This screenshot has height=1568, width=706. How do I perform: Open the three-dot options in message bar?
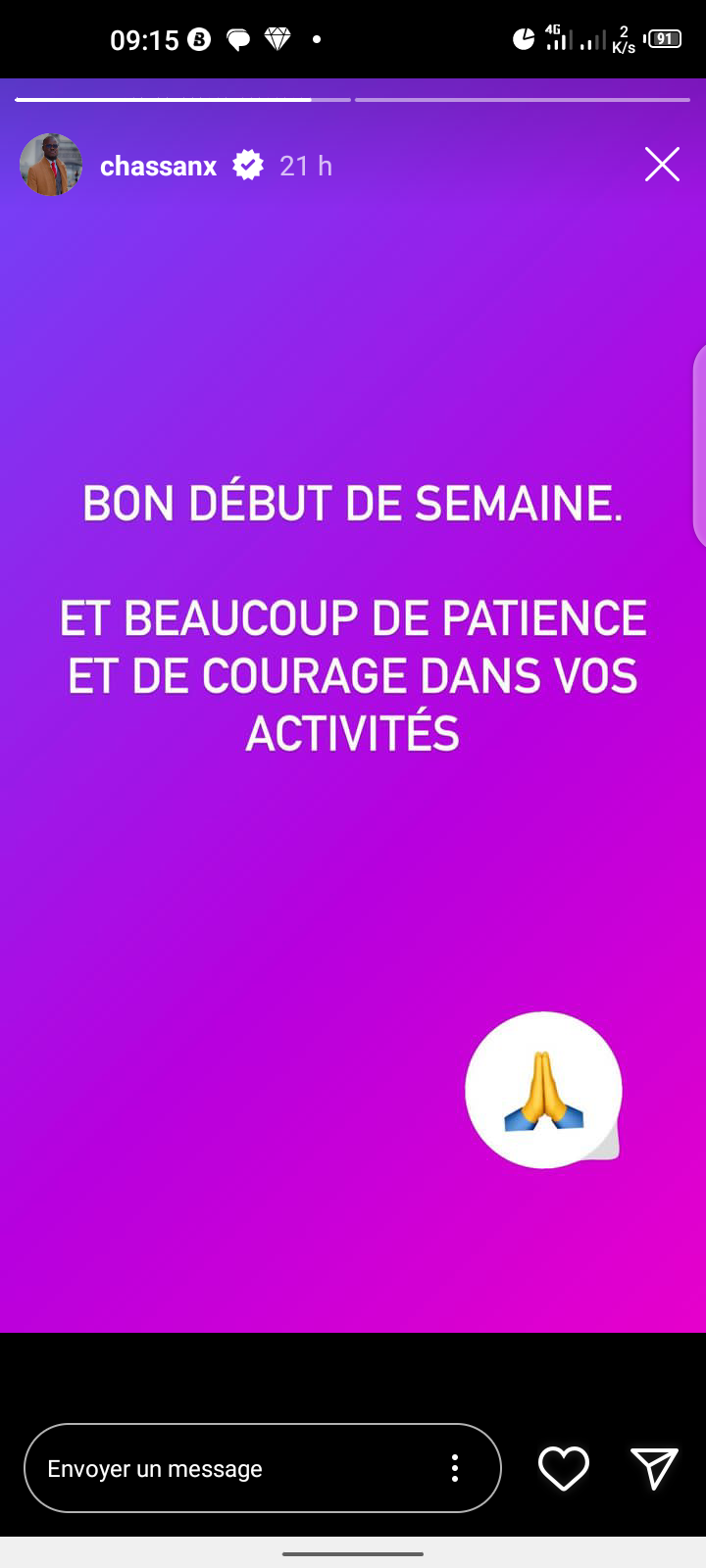[x=454, y=1468]
